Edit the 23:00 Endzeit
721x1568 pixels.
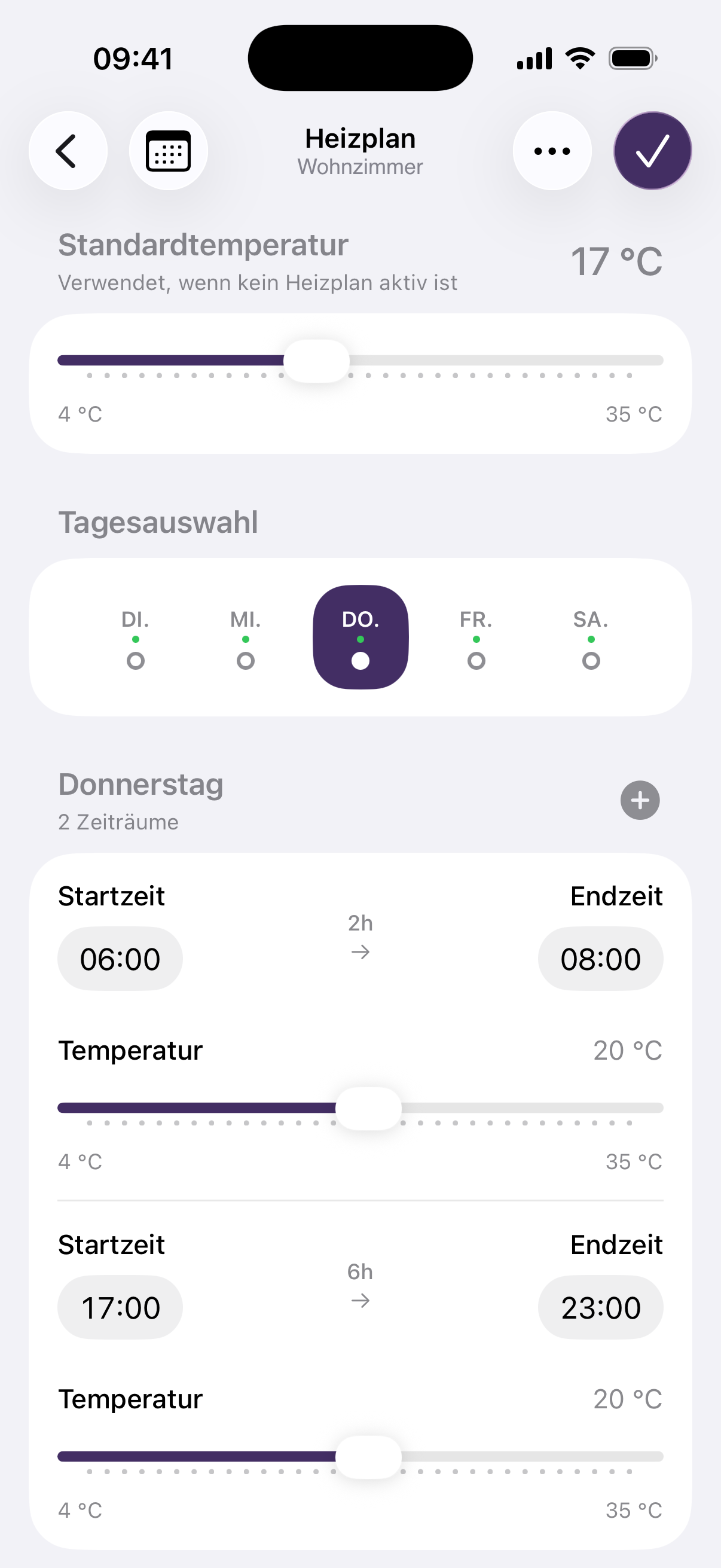pos(600,1307)
